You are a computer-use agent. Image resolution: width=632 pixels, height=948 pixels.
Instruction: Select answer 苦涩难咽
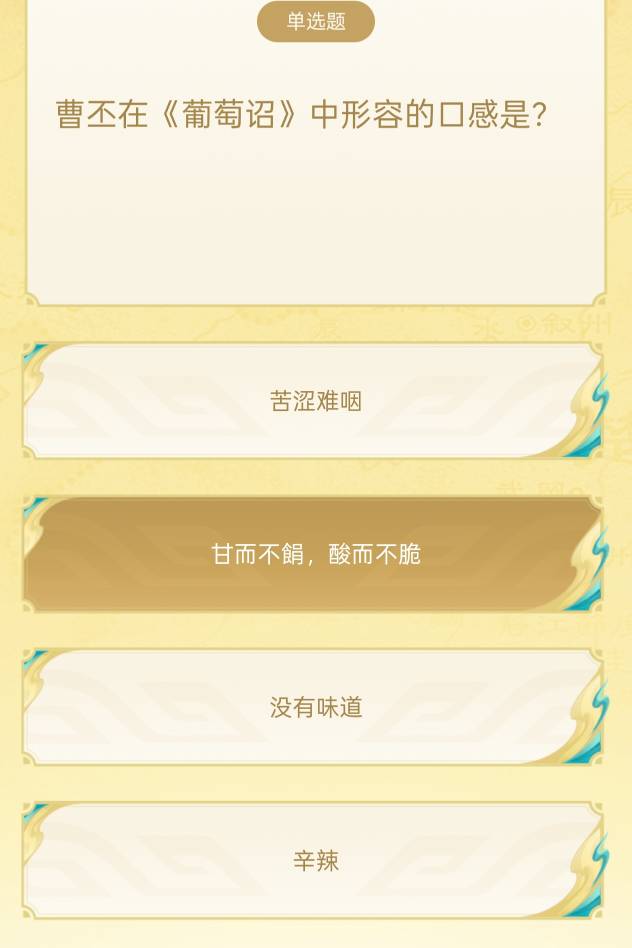tap(315, 401)
